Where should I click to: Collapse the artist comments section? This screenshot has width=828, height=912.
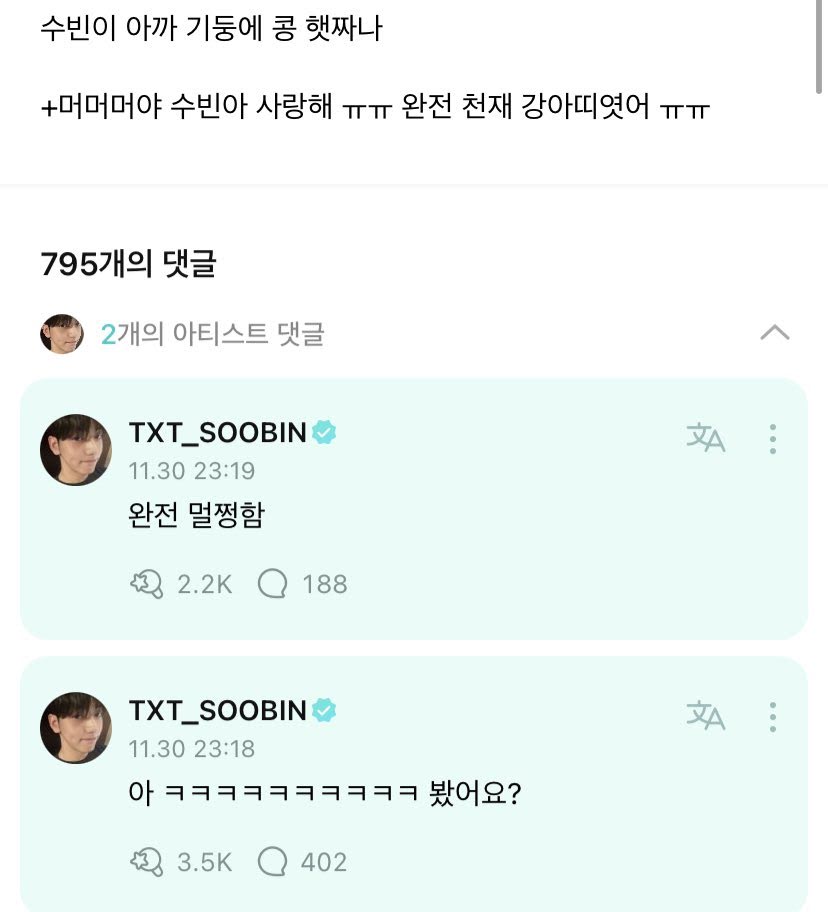click(775, 333)
